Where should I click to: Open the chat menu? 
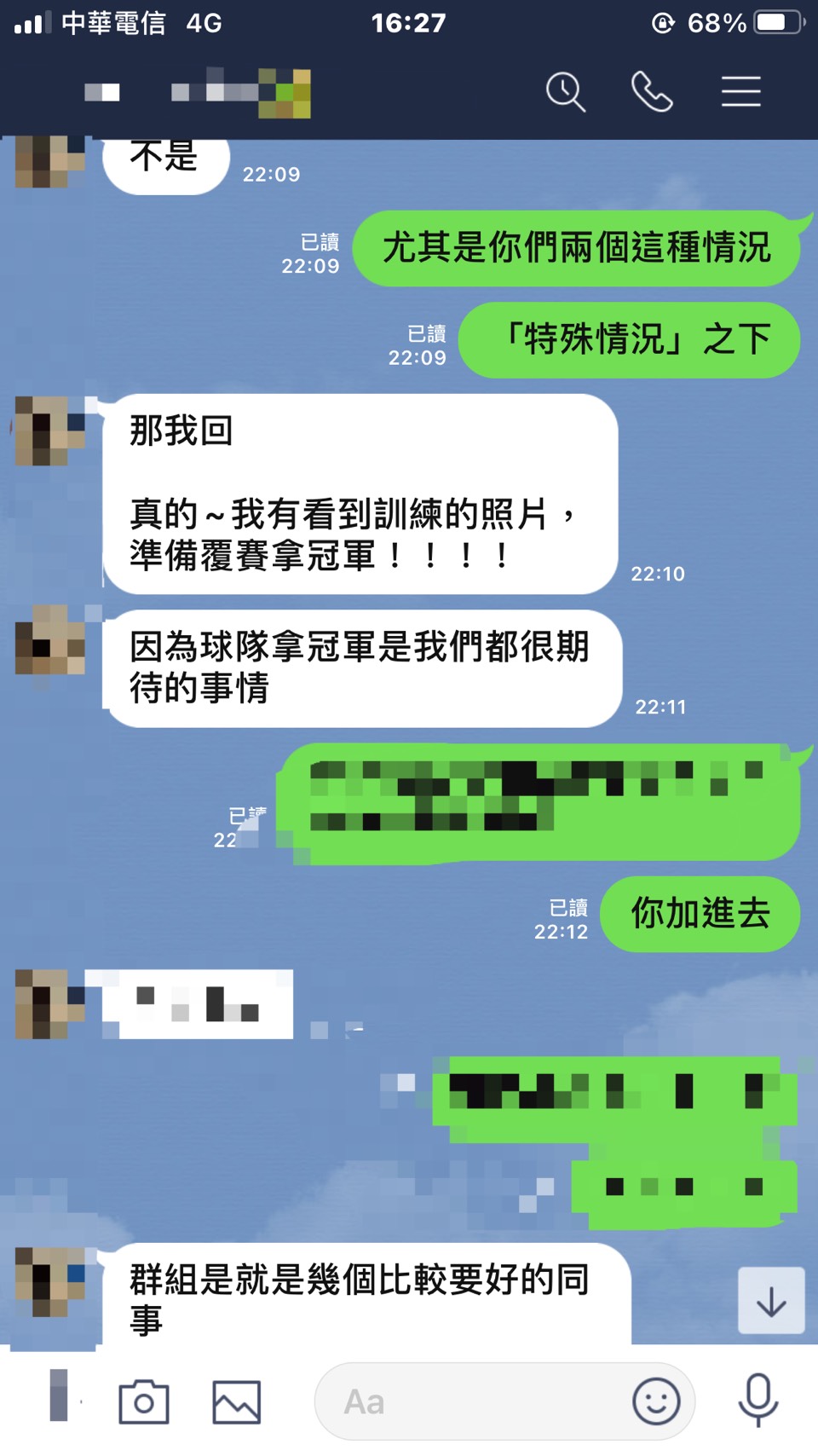tap(740, 92)
